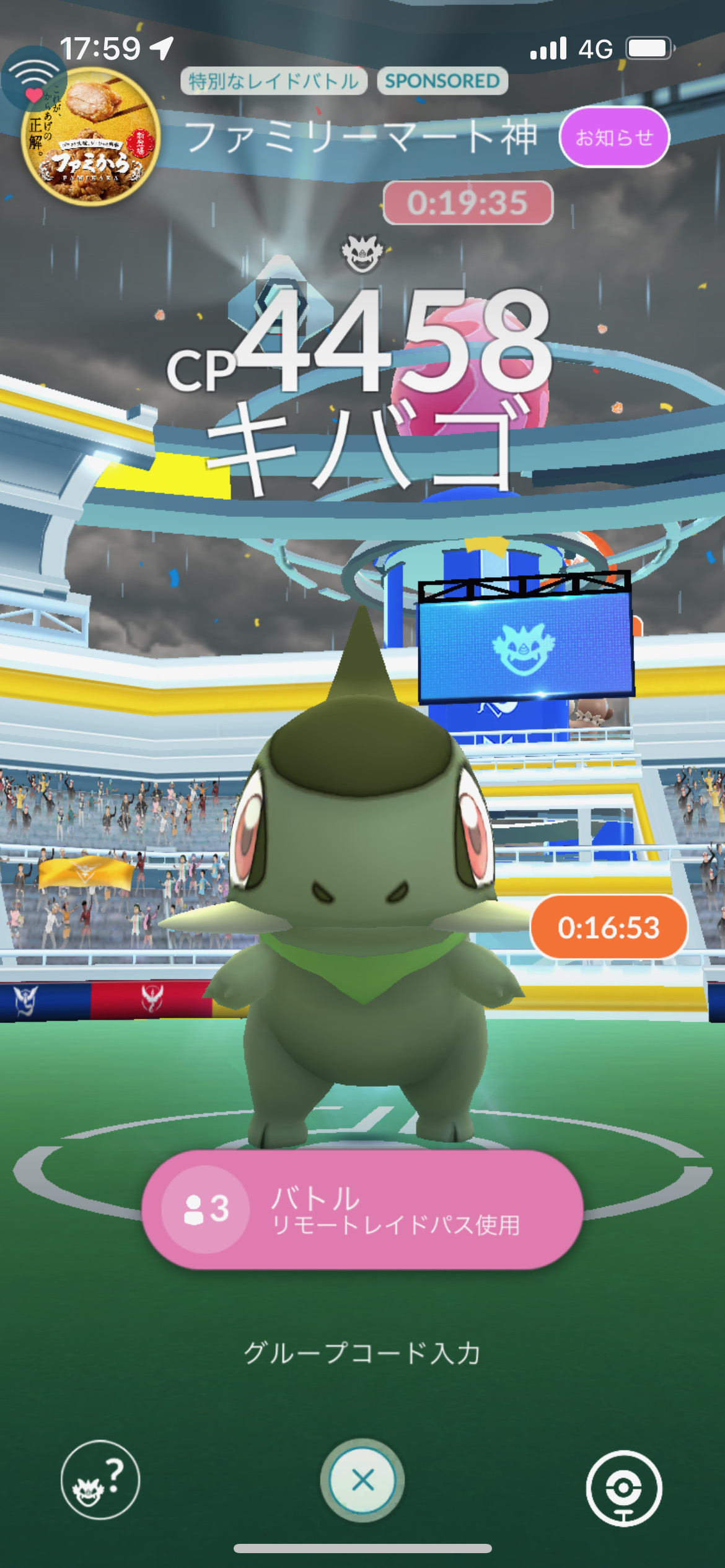Open グループコード入力 to enter a group code

362,1352
